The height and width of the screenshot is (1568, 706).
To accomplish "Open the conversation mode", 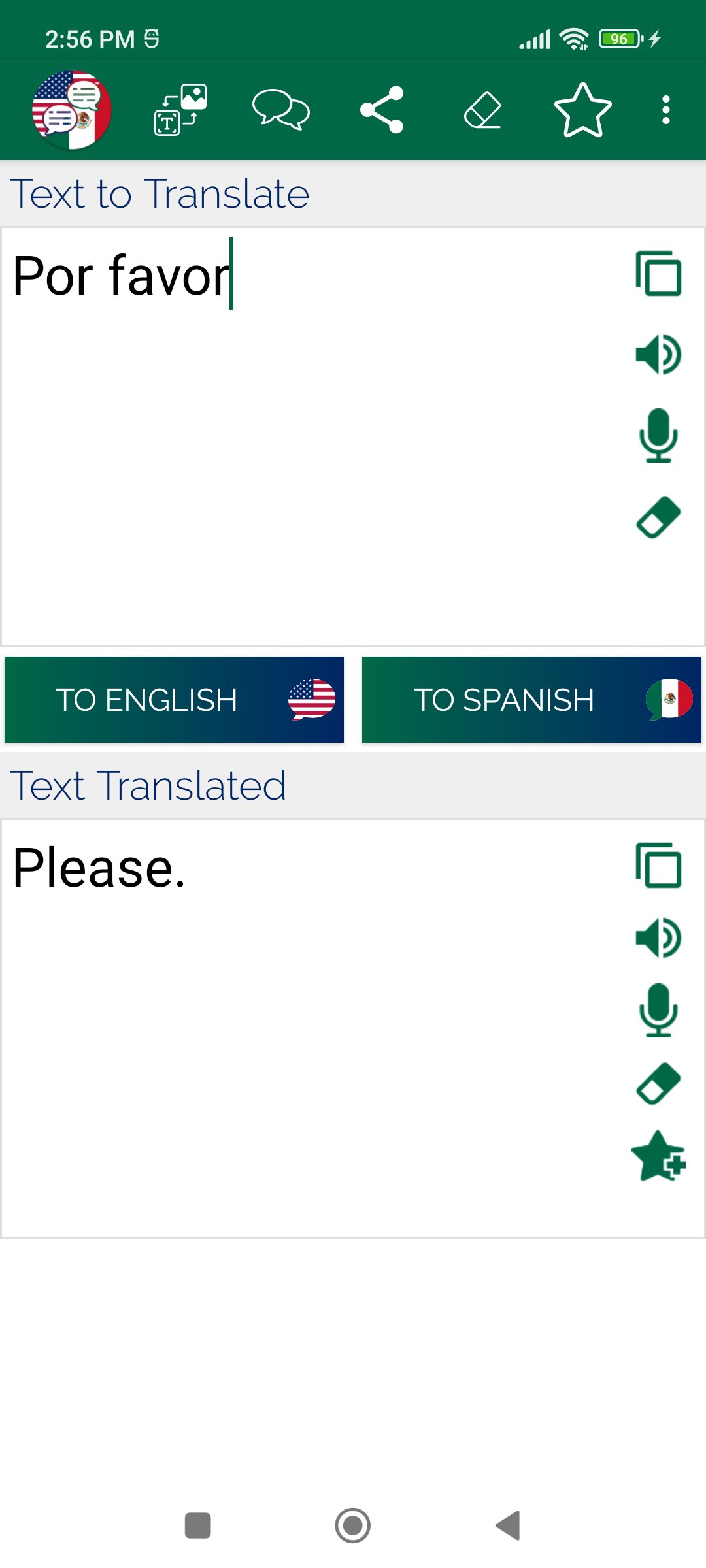I will click(x=281, y=110).
